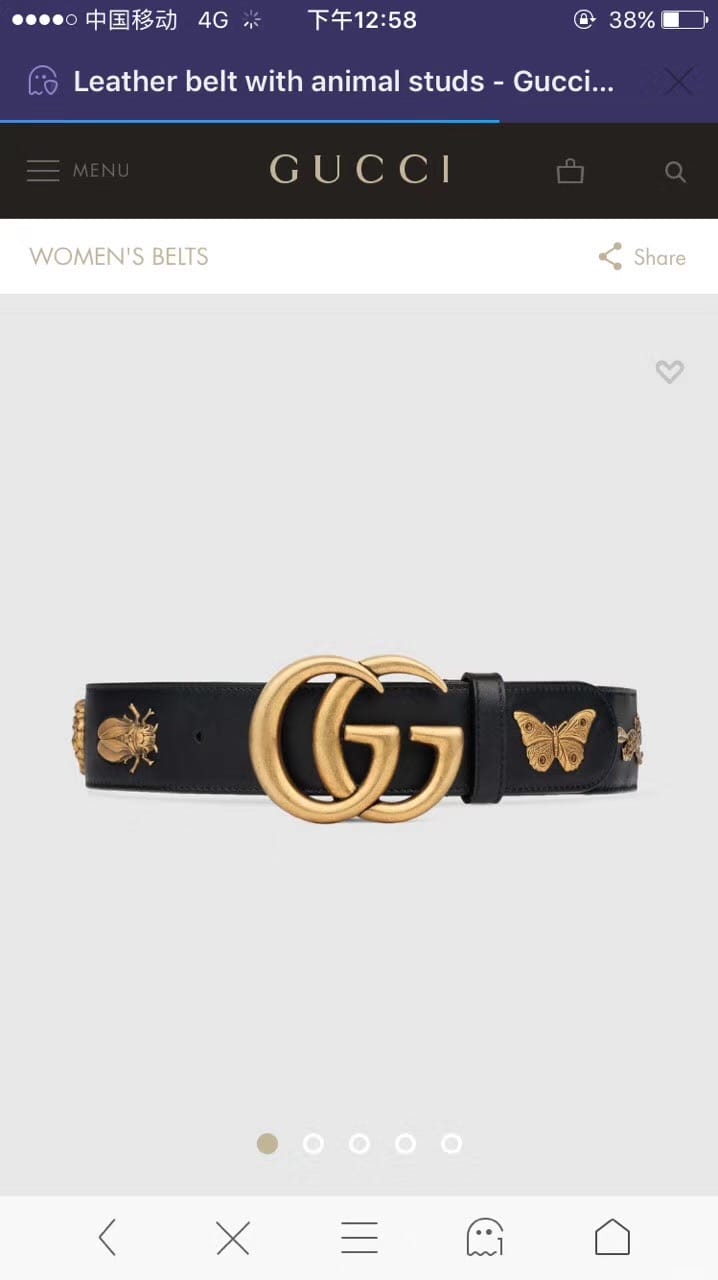Open the shopping bag

(x=570, y=171)
